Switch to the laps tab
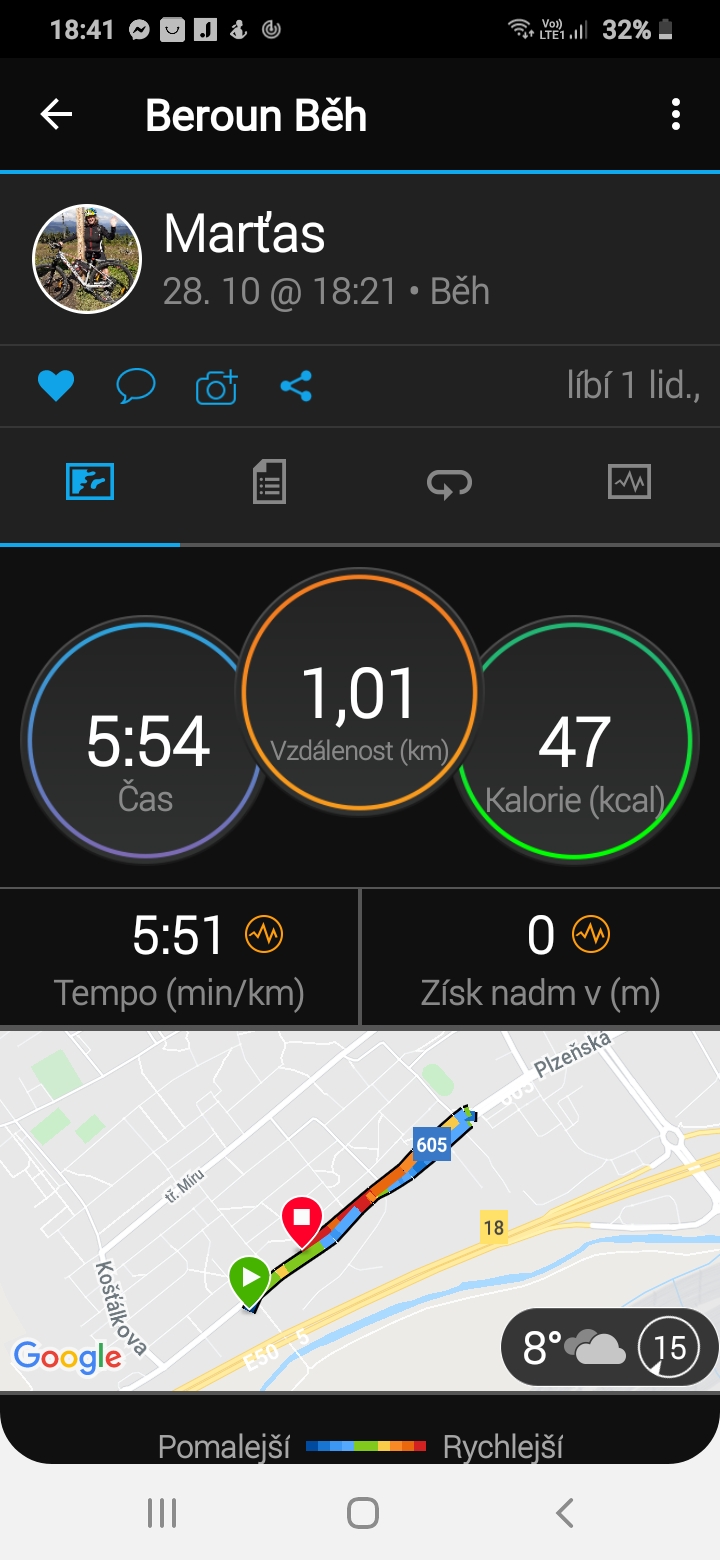The image size is (720, 1560). click(x=449, y=484)
